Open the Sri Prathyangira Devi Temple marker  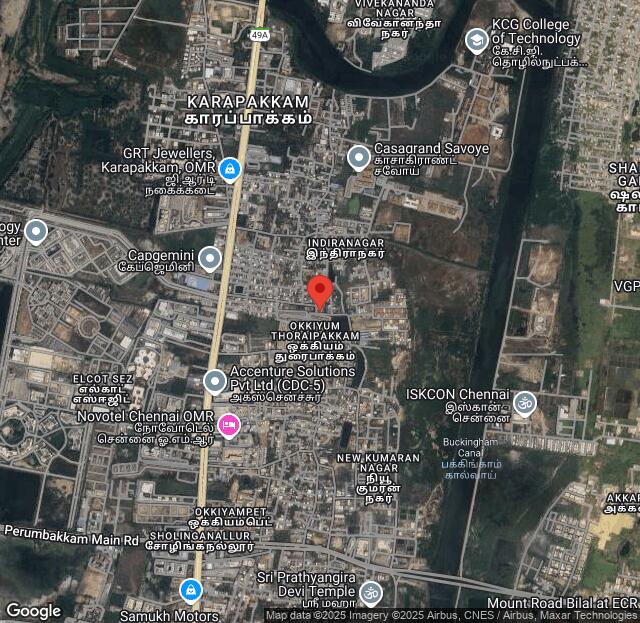click(x=371, y=592)
